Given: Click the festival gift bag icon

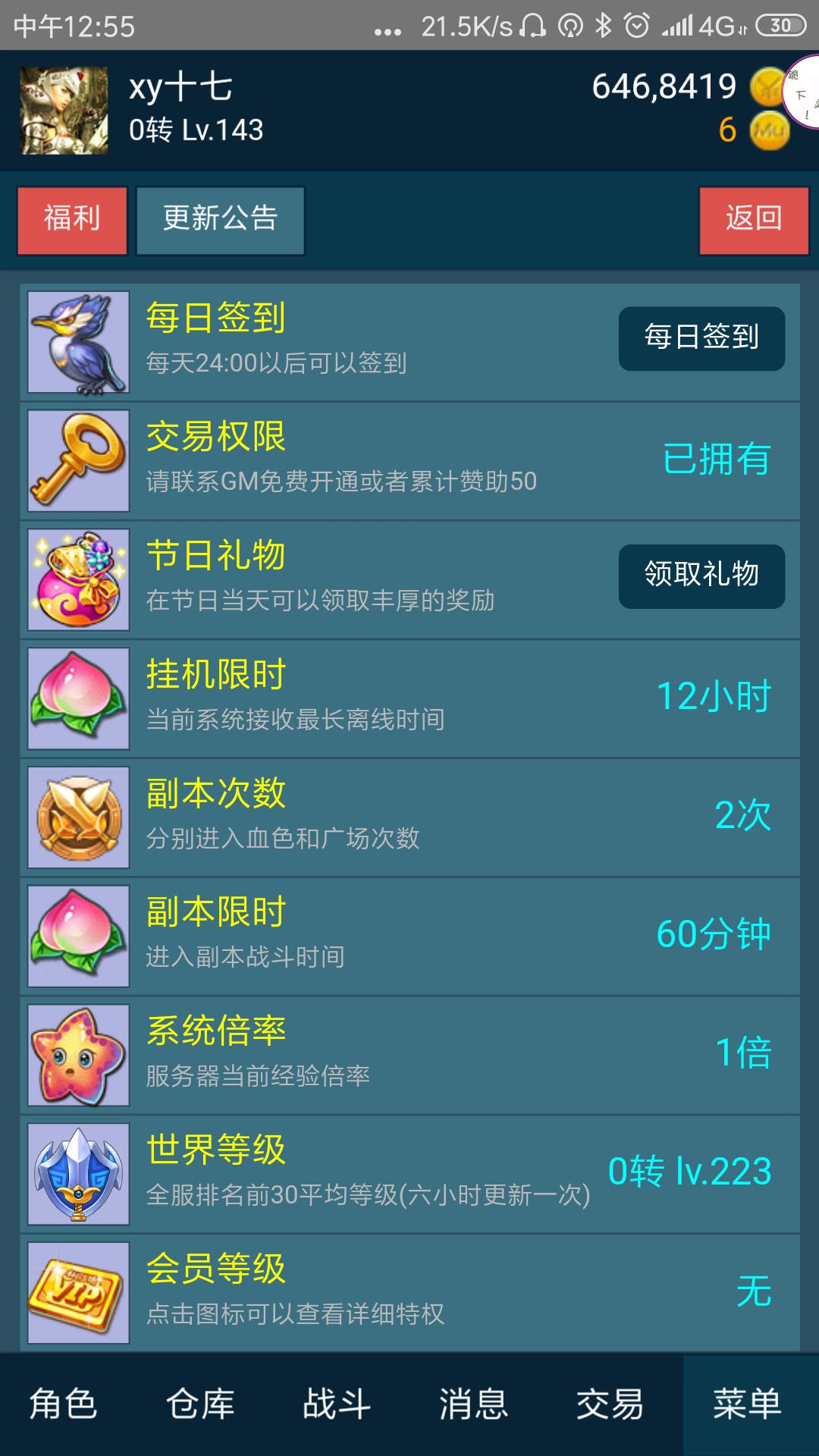Looking at the screenshot, I should (76, 578).
